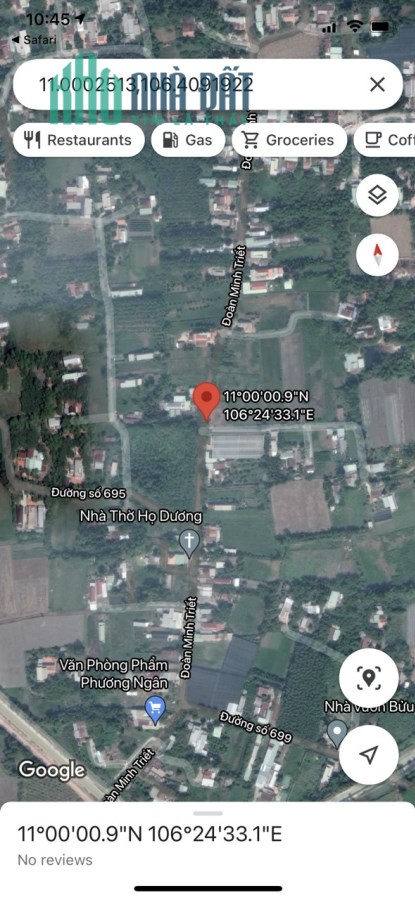
Task: Open the map layers button
Action: point(377,196)
